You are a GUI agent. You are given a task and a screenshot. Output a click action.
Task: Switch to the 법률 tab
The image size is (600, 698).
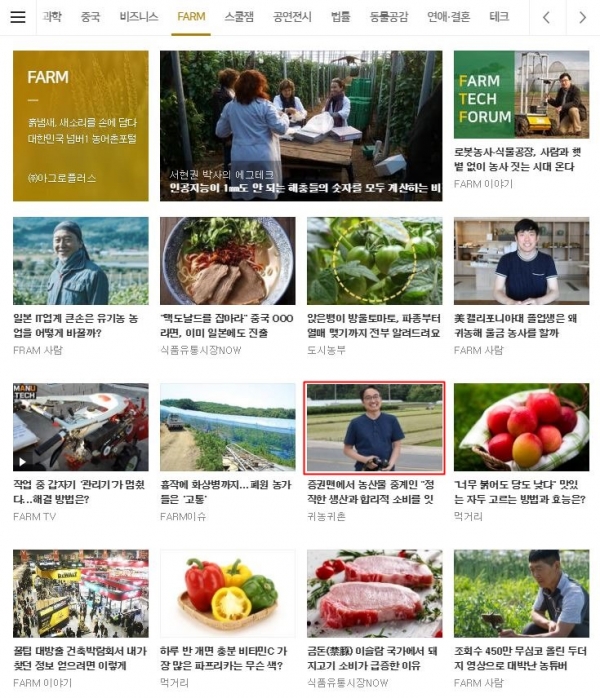(x=340, y=17)
